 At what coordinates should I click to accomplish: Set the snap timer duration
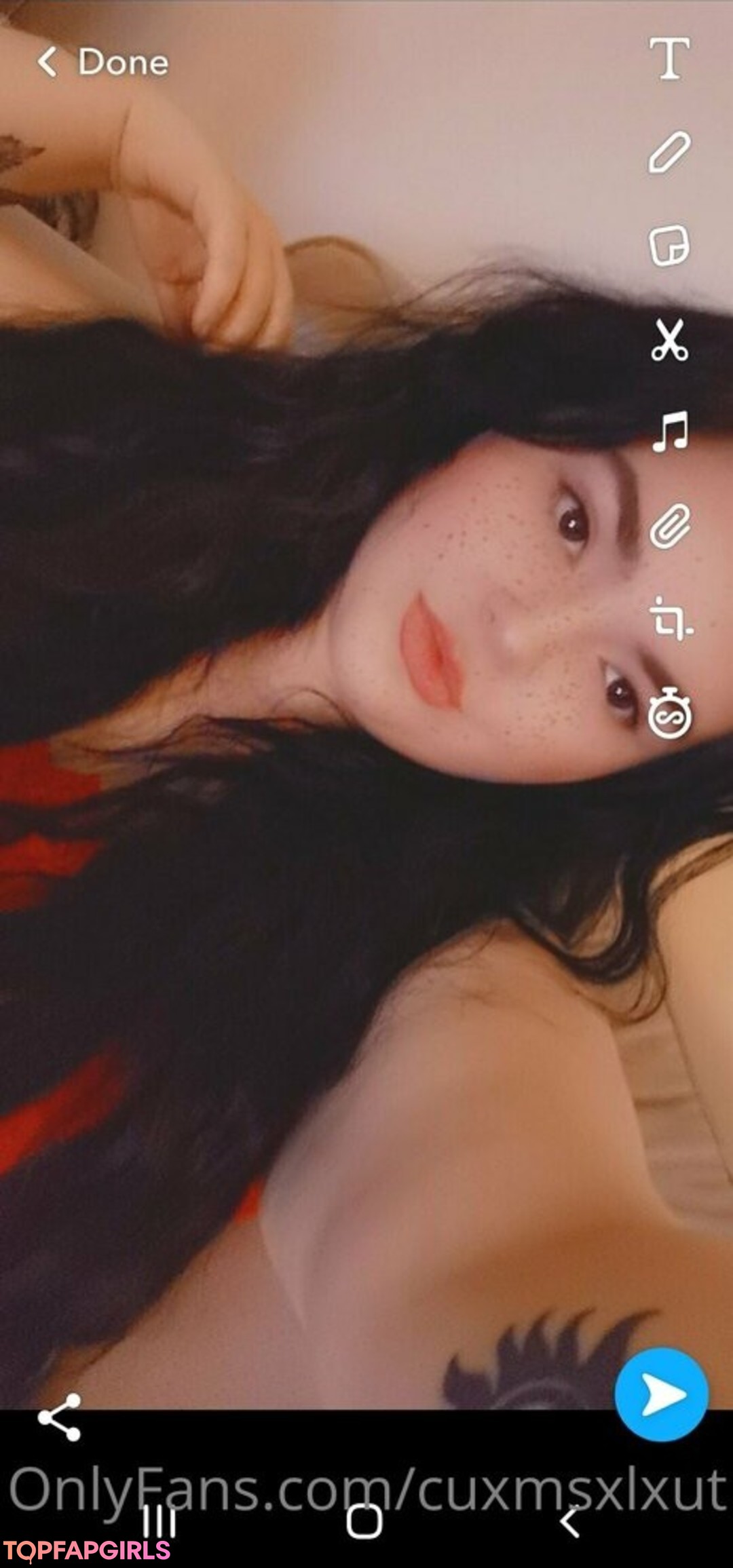click(x=670, y=712)
